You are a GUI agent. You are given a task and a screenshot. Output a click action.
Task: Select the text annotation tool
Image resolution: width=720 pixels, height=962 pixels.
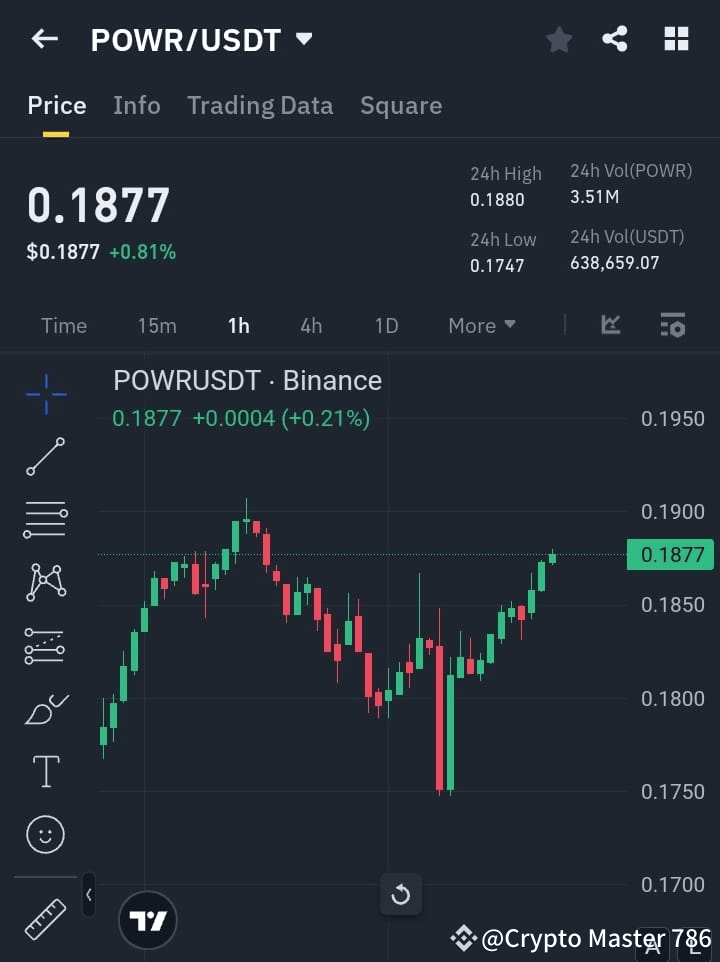click(44, 771)
